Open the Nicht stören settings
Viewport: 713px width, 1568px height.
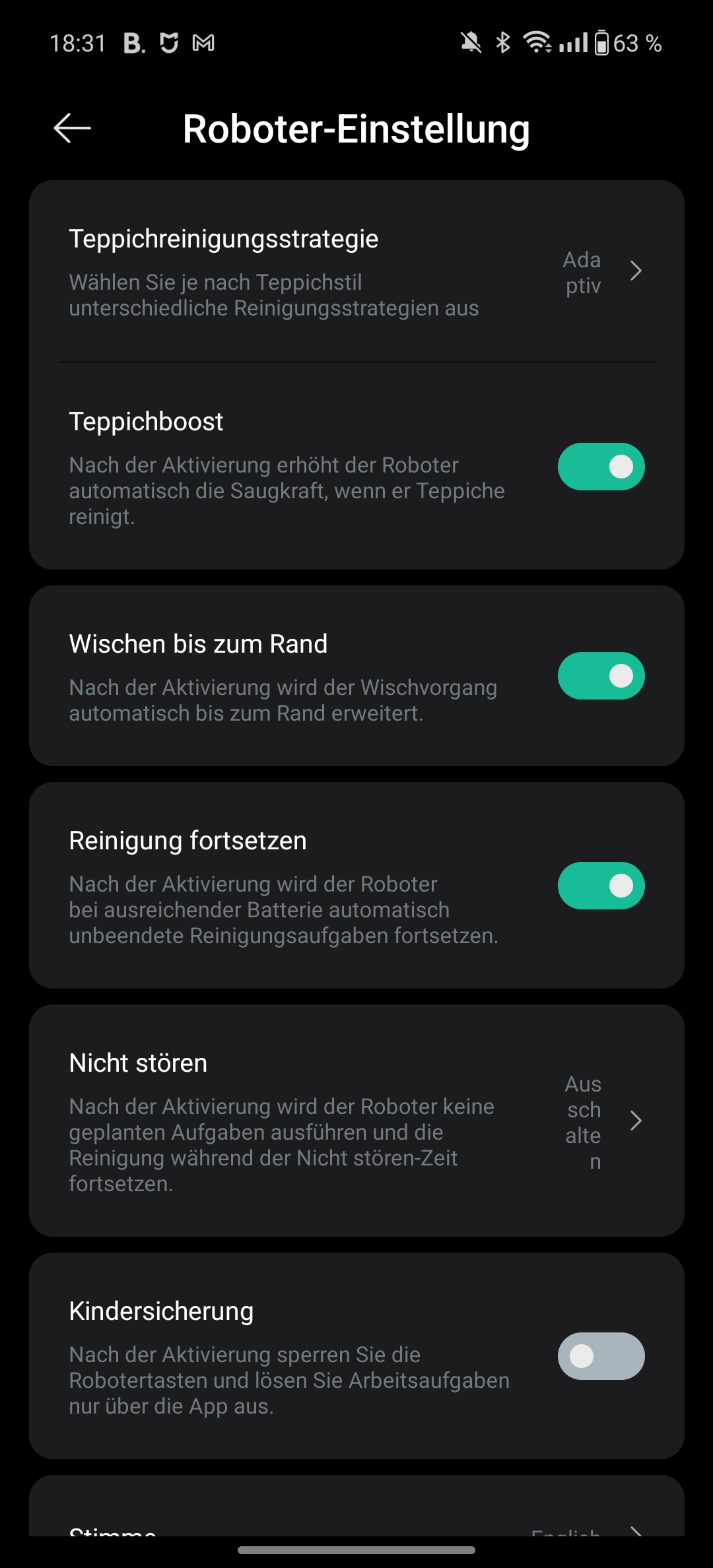(356, 1121)
